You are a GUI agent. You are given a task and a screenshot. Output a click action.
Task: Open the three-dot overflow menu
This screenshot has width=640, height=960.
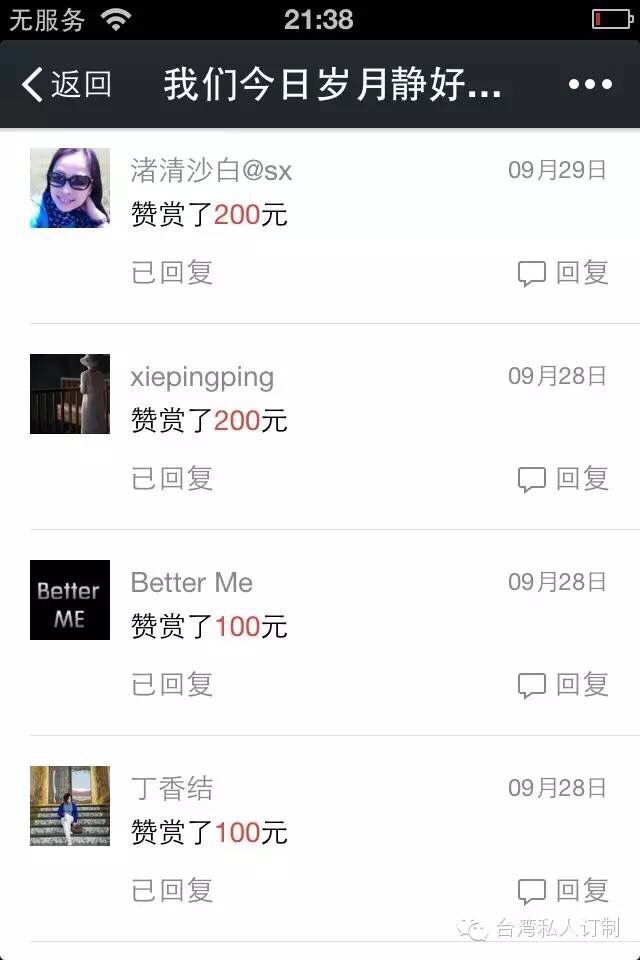point(589,85)
